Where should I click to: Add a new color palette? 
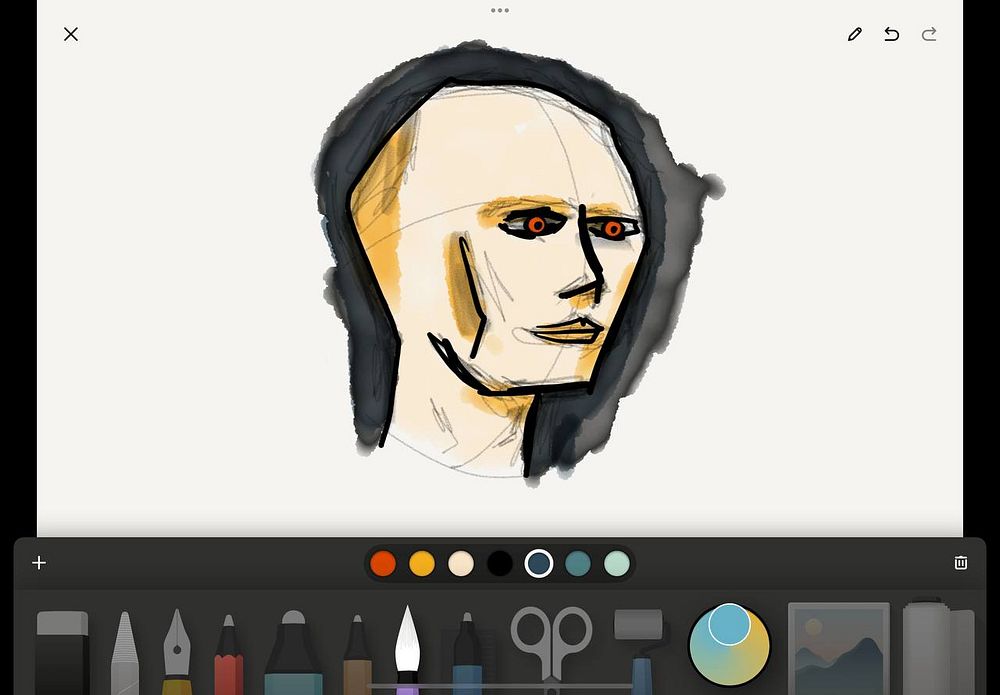point(39,563)
